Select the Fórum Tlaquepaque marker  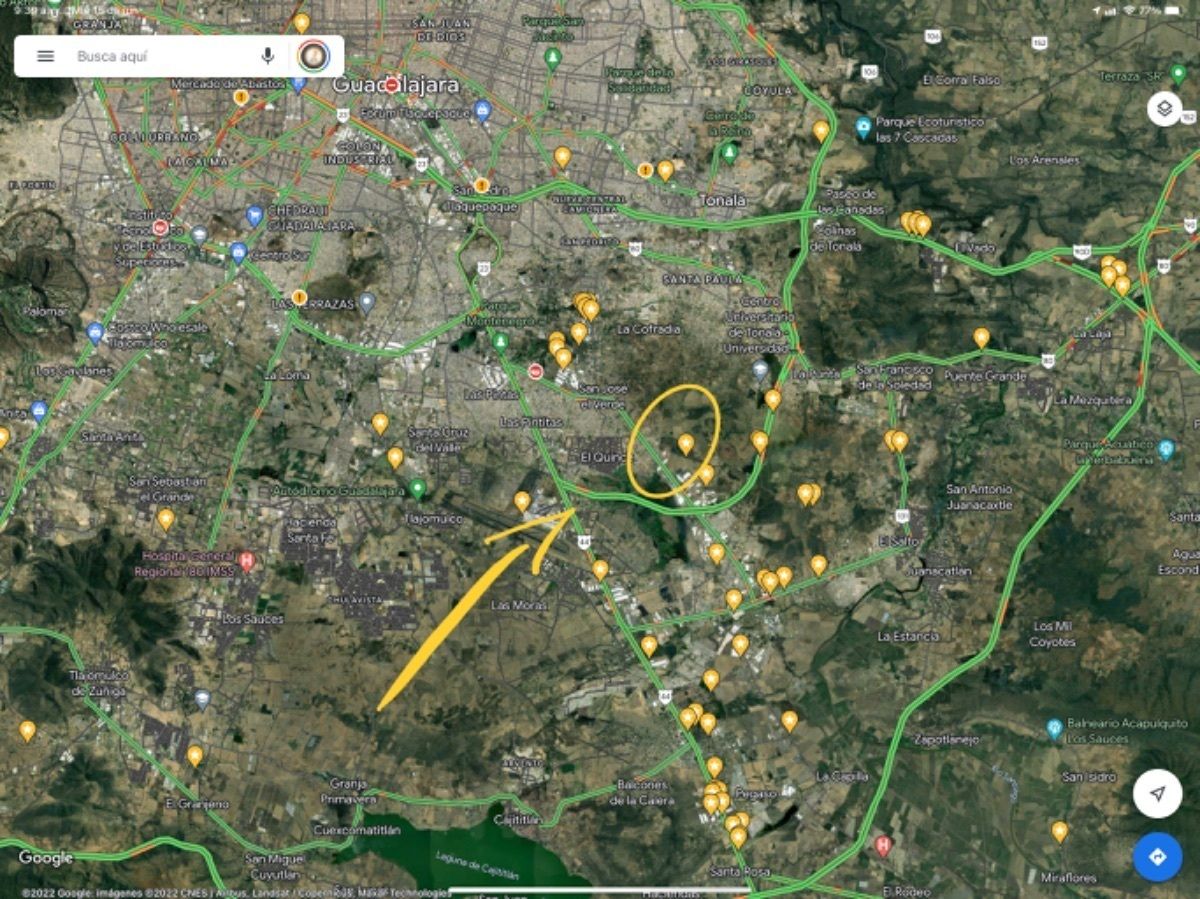coord(483,110)
